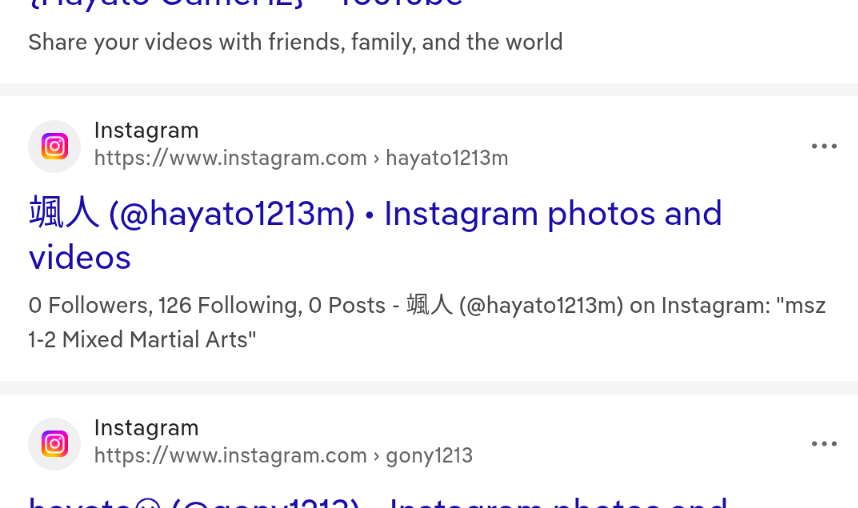Open the 颯人 (@hayato1213m) Instagram result link
Screen dimensions: 858x508
[x=375, y=215]
